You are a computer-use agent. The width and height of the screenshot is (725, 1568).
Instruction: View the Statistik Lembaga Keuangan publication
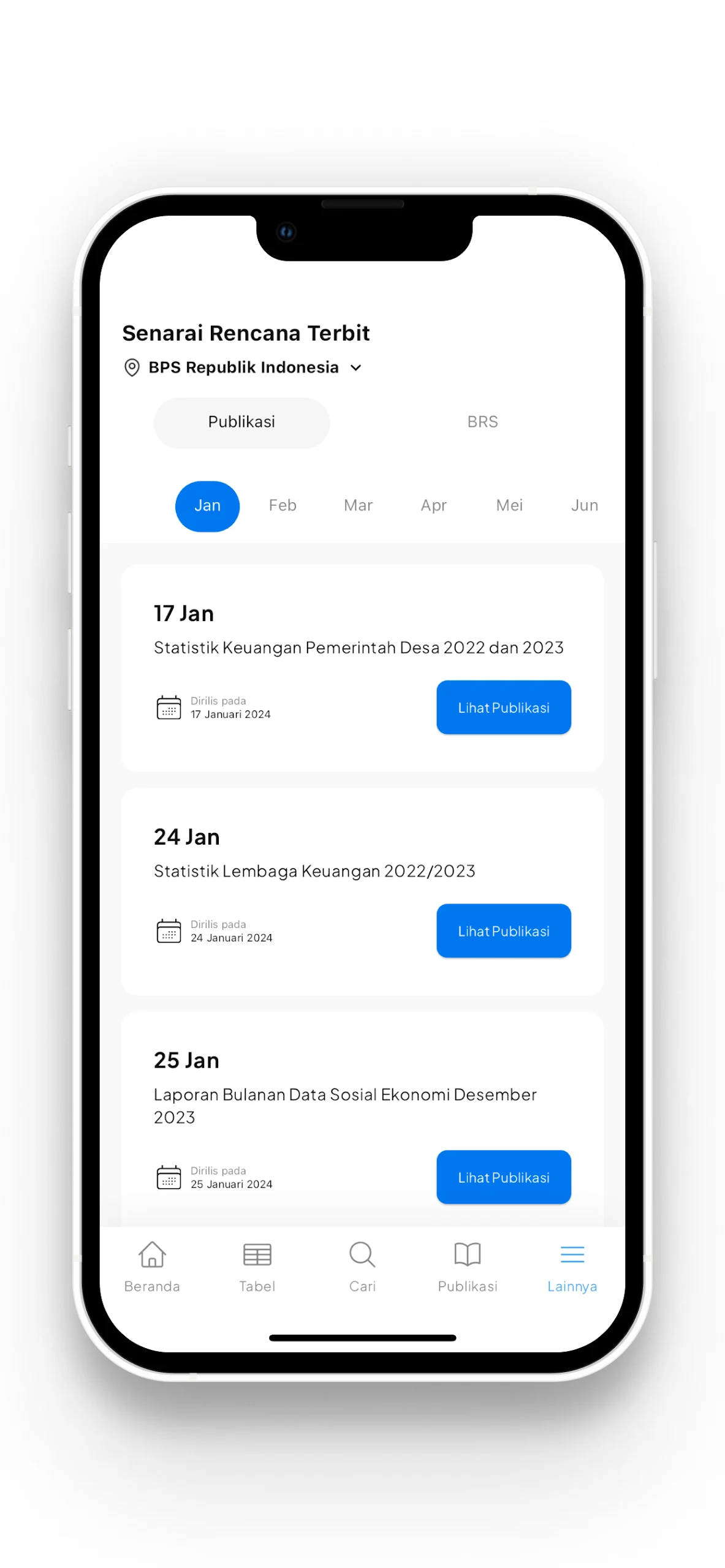503,931
